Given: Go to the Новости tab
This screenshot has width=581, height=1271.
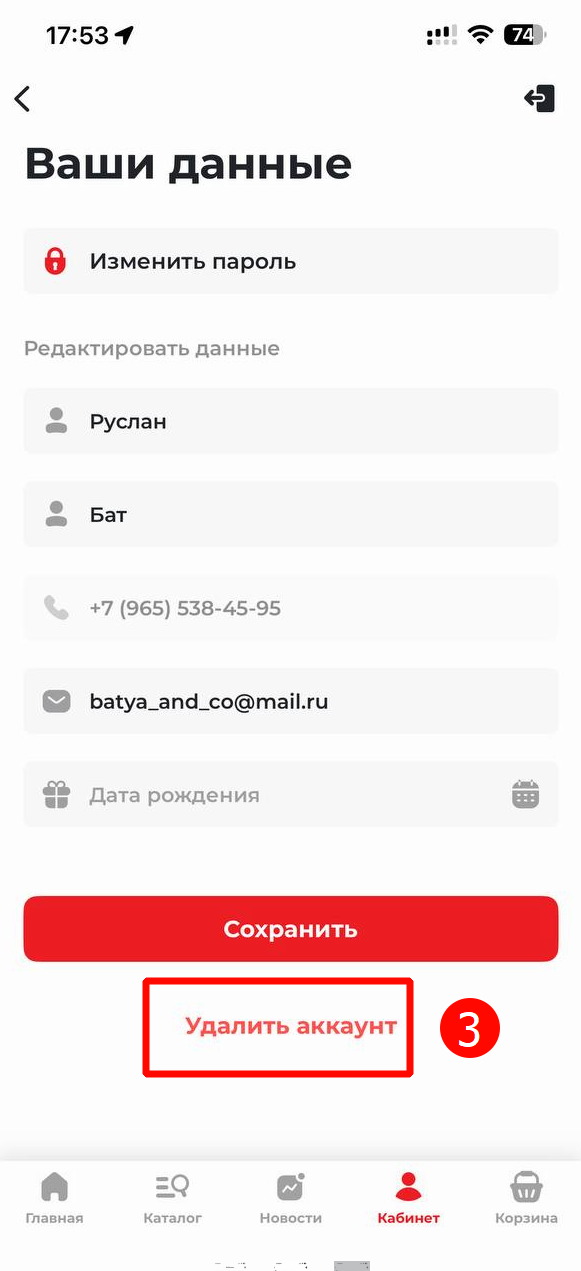Looking at the screenshot, I should (x=291, y=1199).
